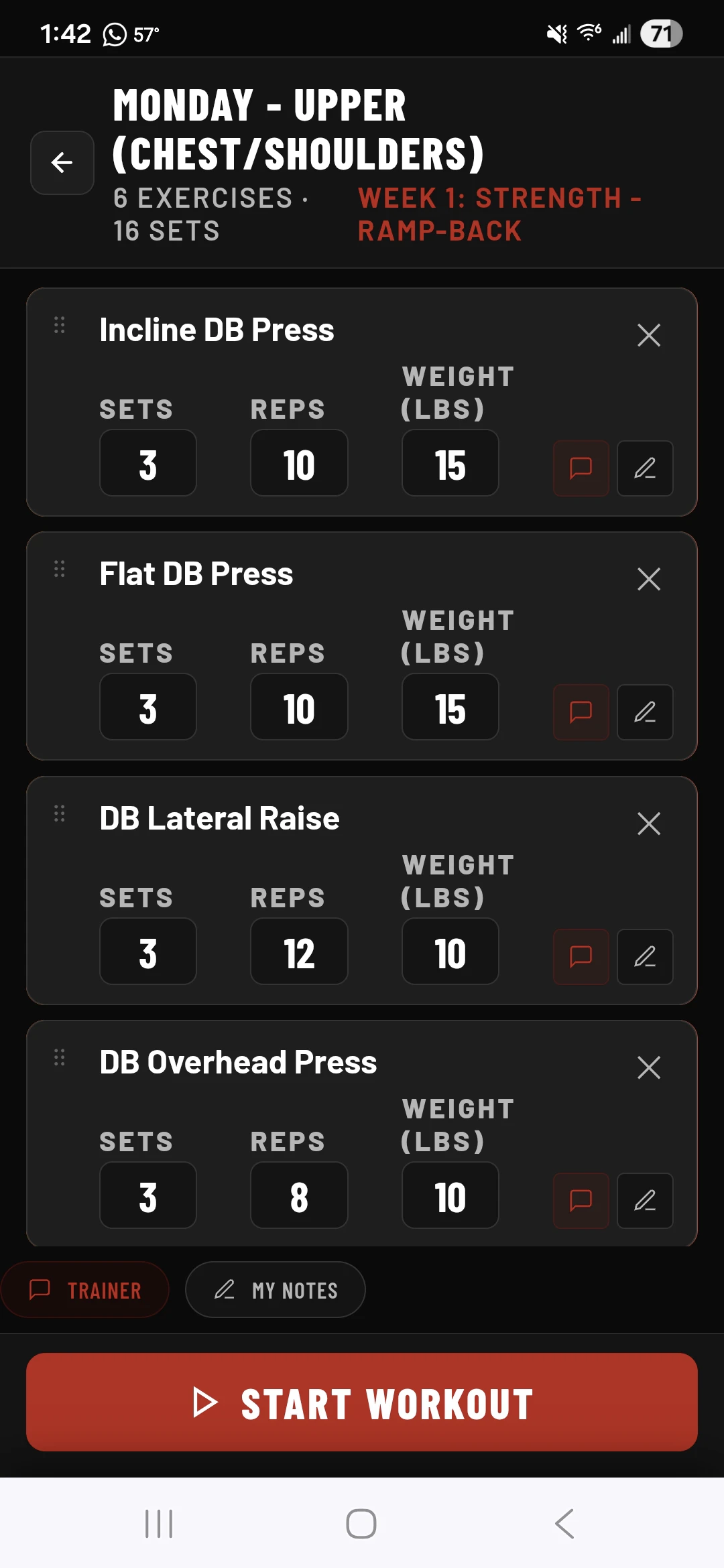Remove the Incline DB Press exercise
This screenshot has width=724, height=1568.
pos(648,335)
